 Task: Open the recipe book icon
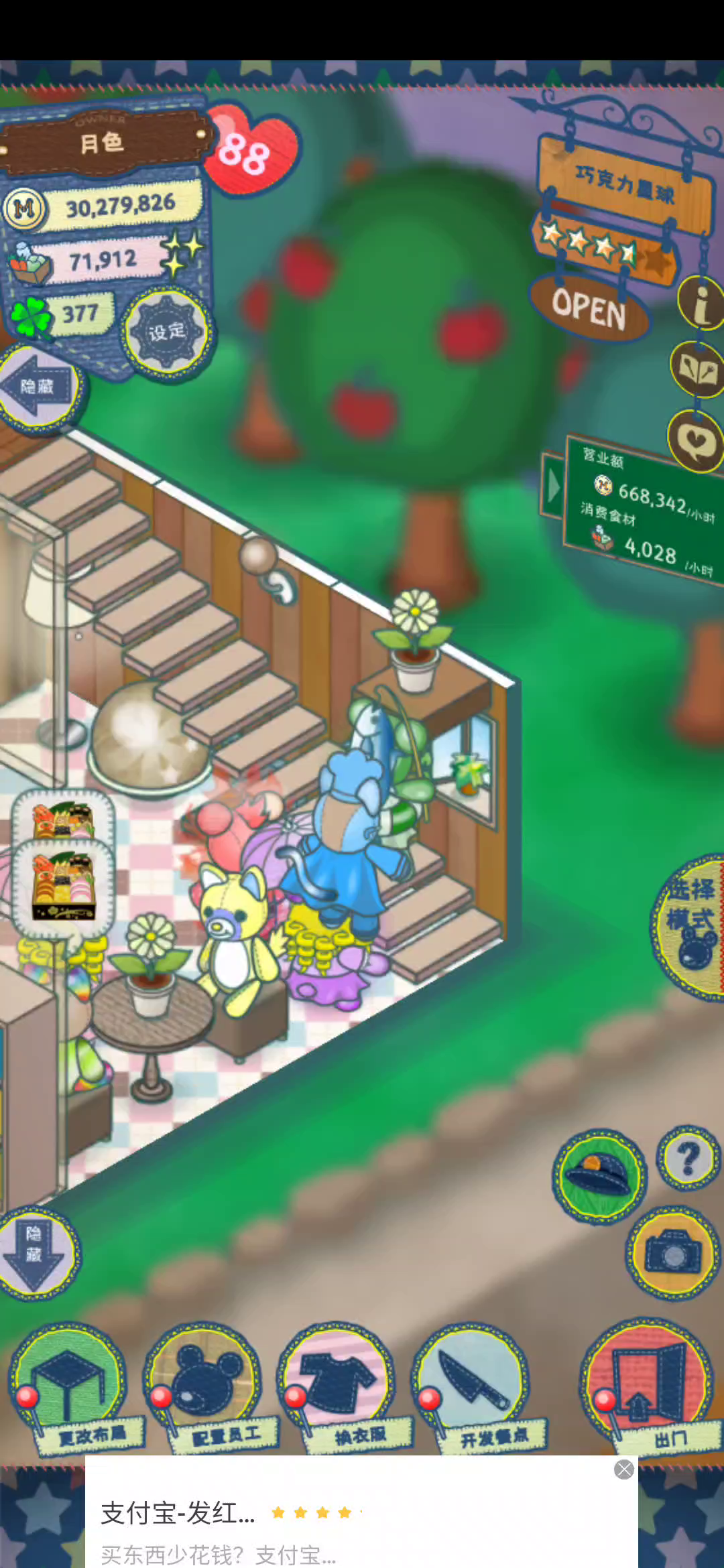tap(699, 369)
